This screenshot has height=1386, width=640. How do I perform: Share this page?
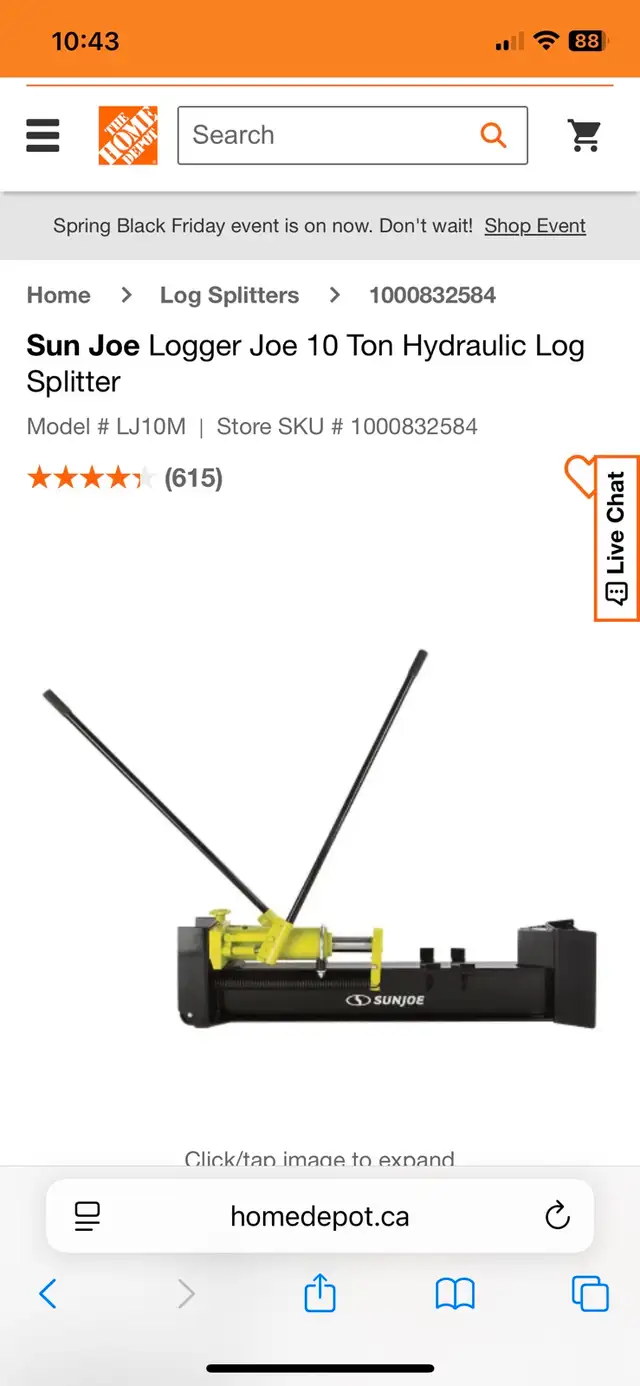(x=320, y=1293)
